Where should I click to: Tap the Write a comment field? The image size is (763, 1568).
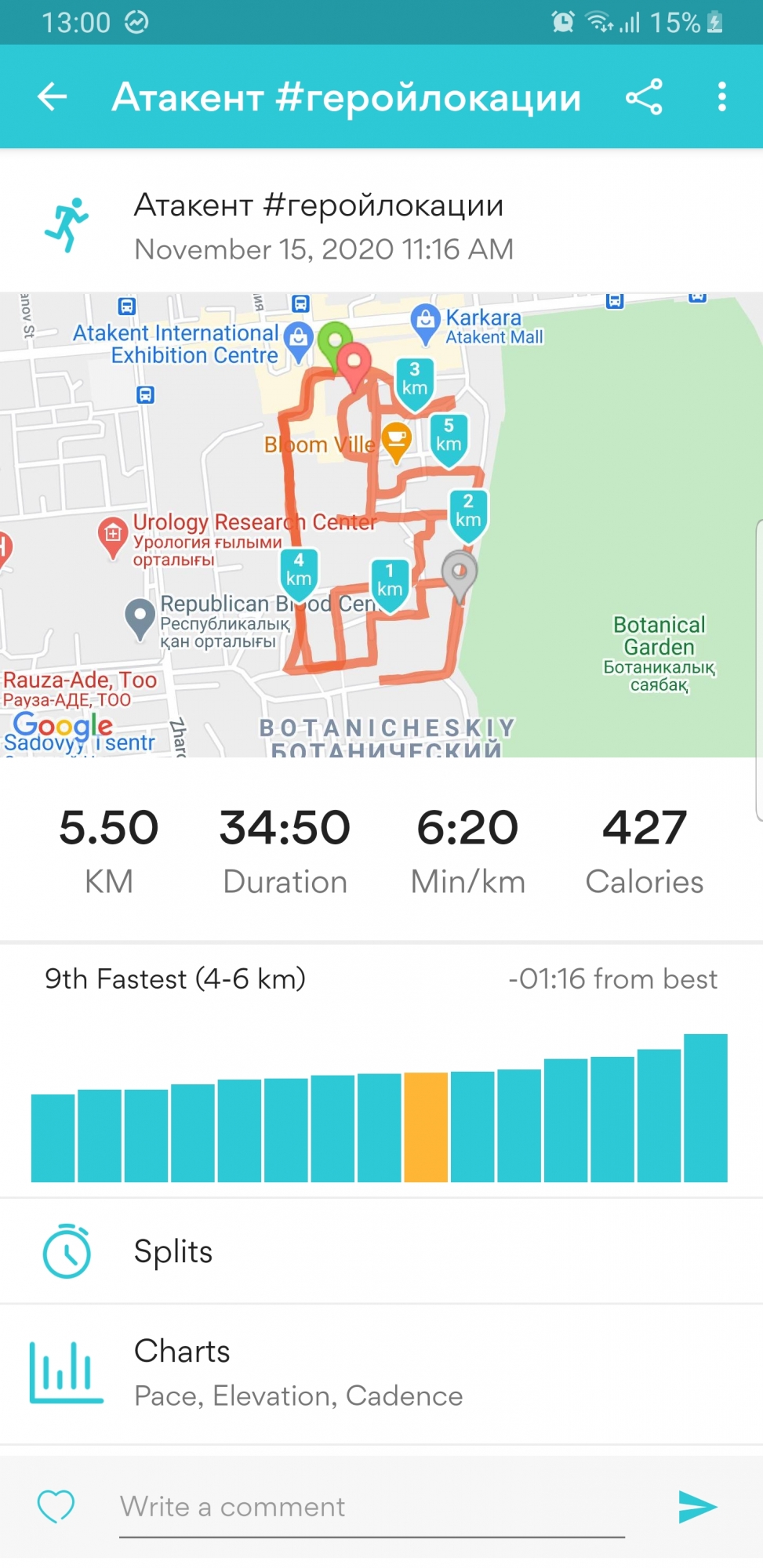pos(372,1507)
